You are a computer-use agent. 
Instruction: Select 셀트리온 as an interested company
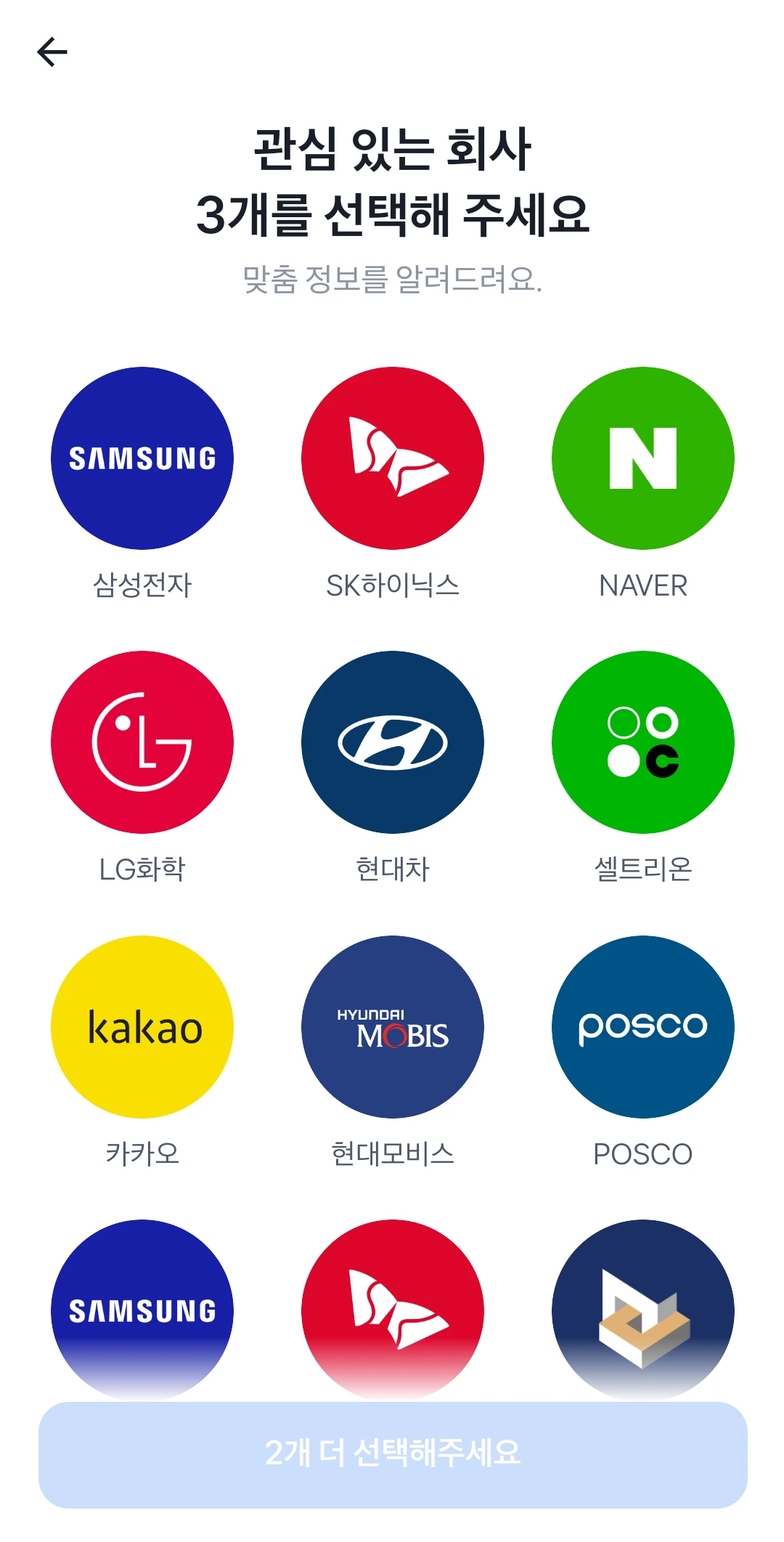pyautogui.click(x=643, y=742)
